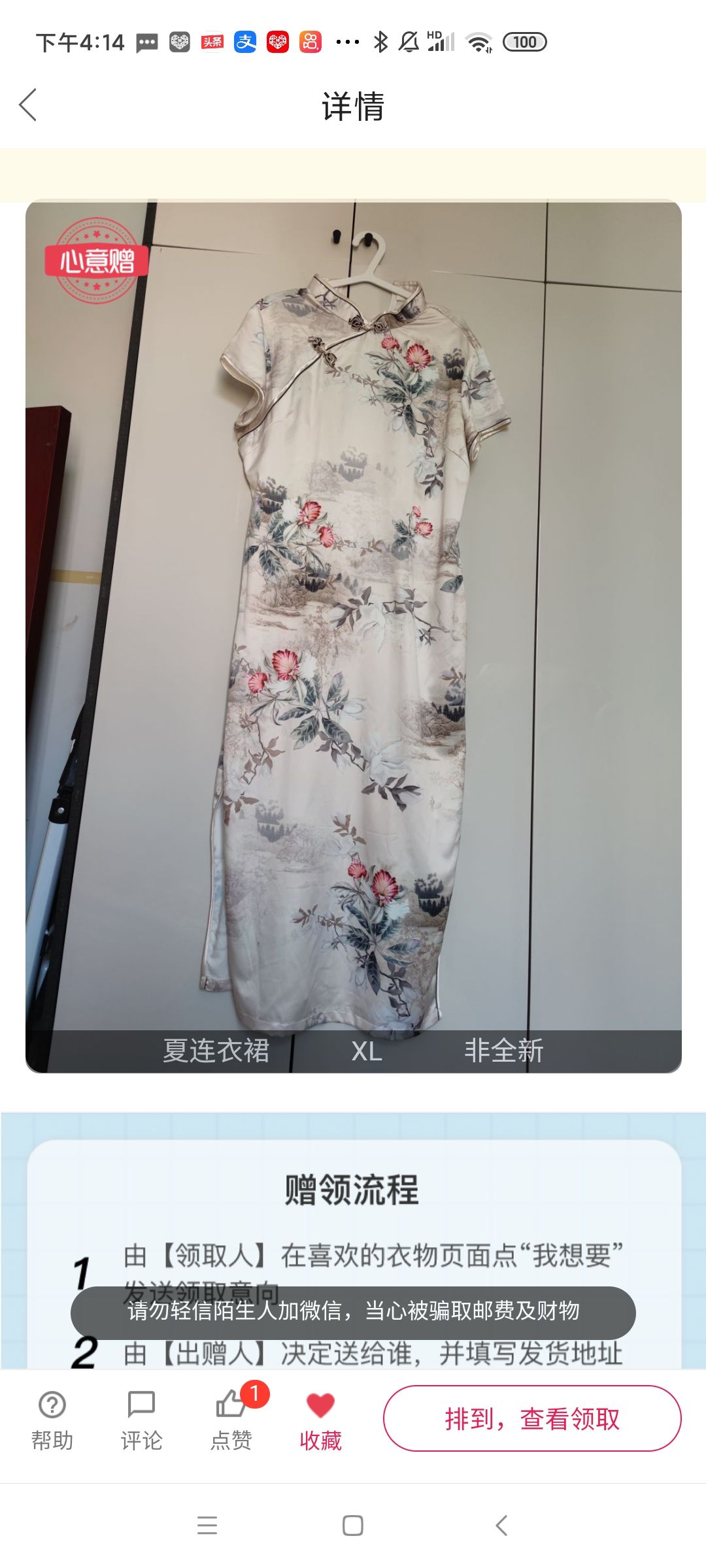Go to the system home screen

[353, 1526]
